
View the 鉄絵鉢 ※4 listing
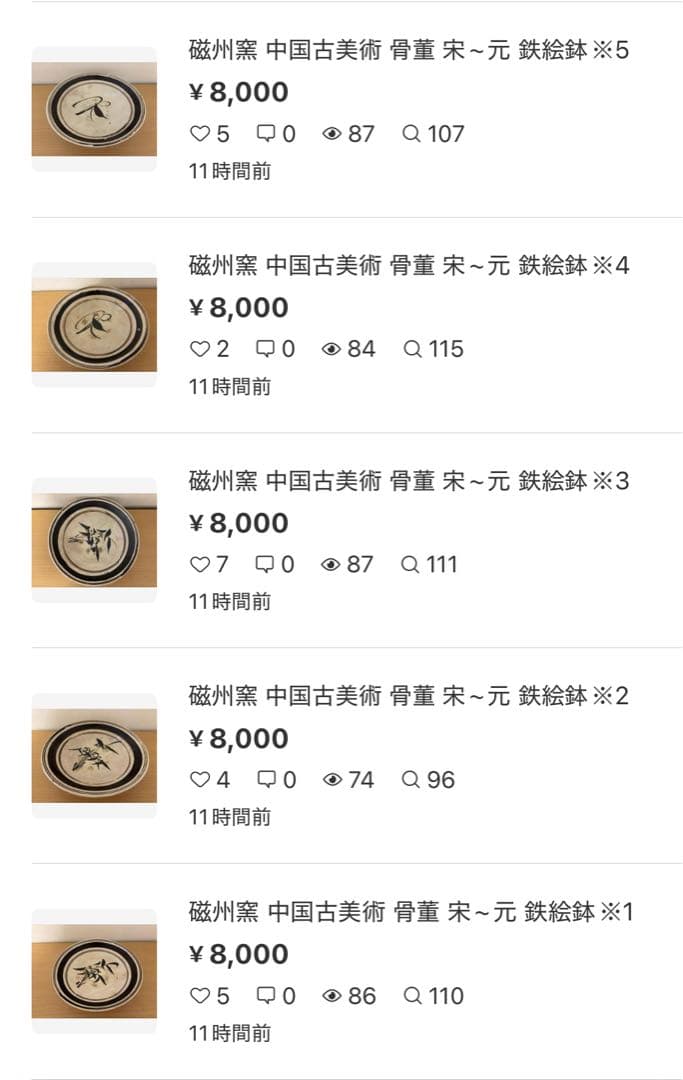[x=408, y=266]
